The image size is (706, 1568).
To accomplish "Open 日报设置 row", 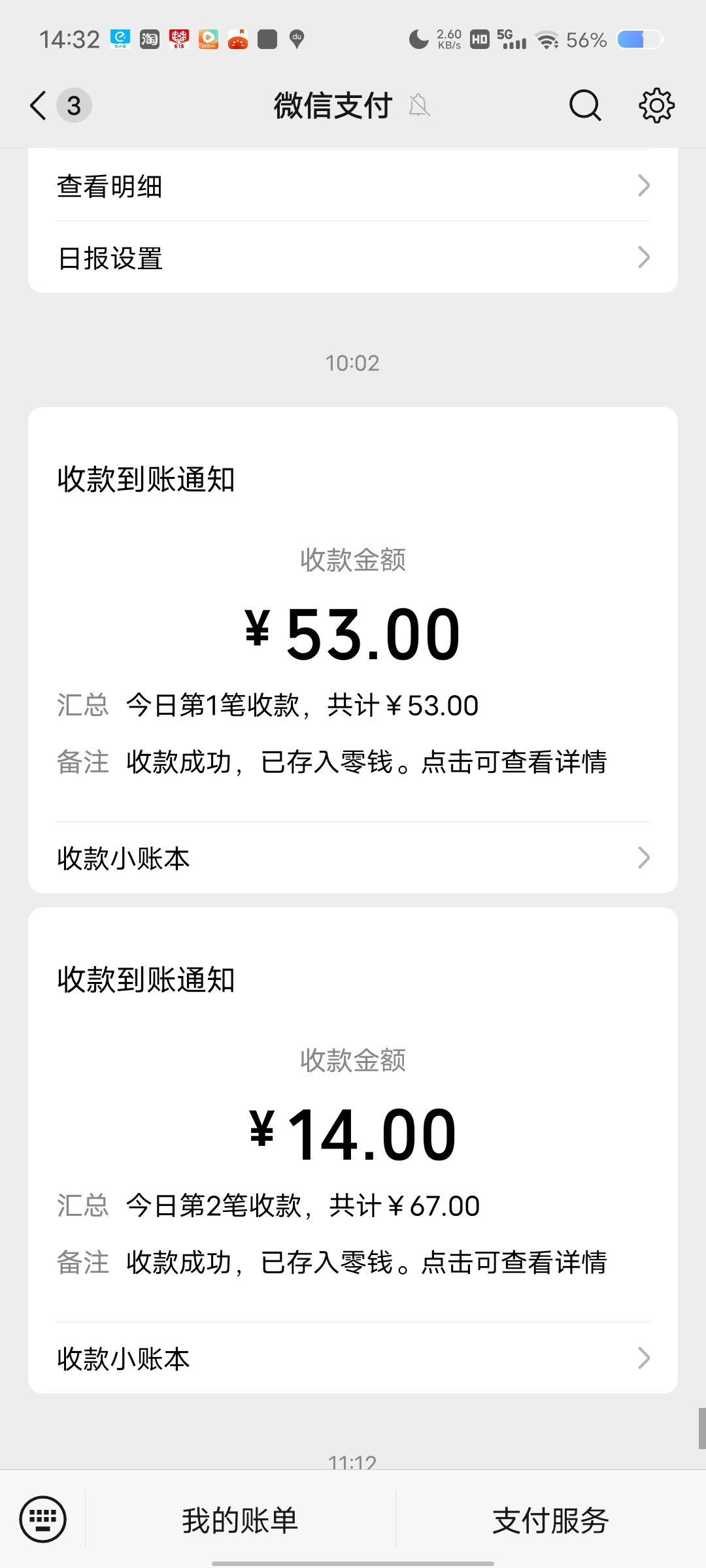I will click(x=353, y=257).
